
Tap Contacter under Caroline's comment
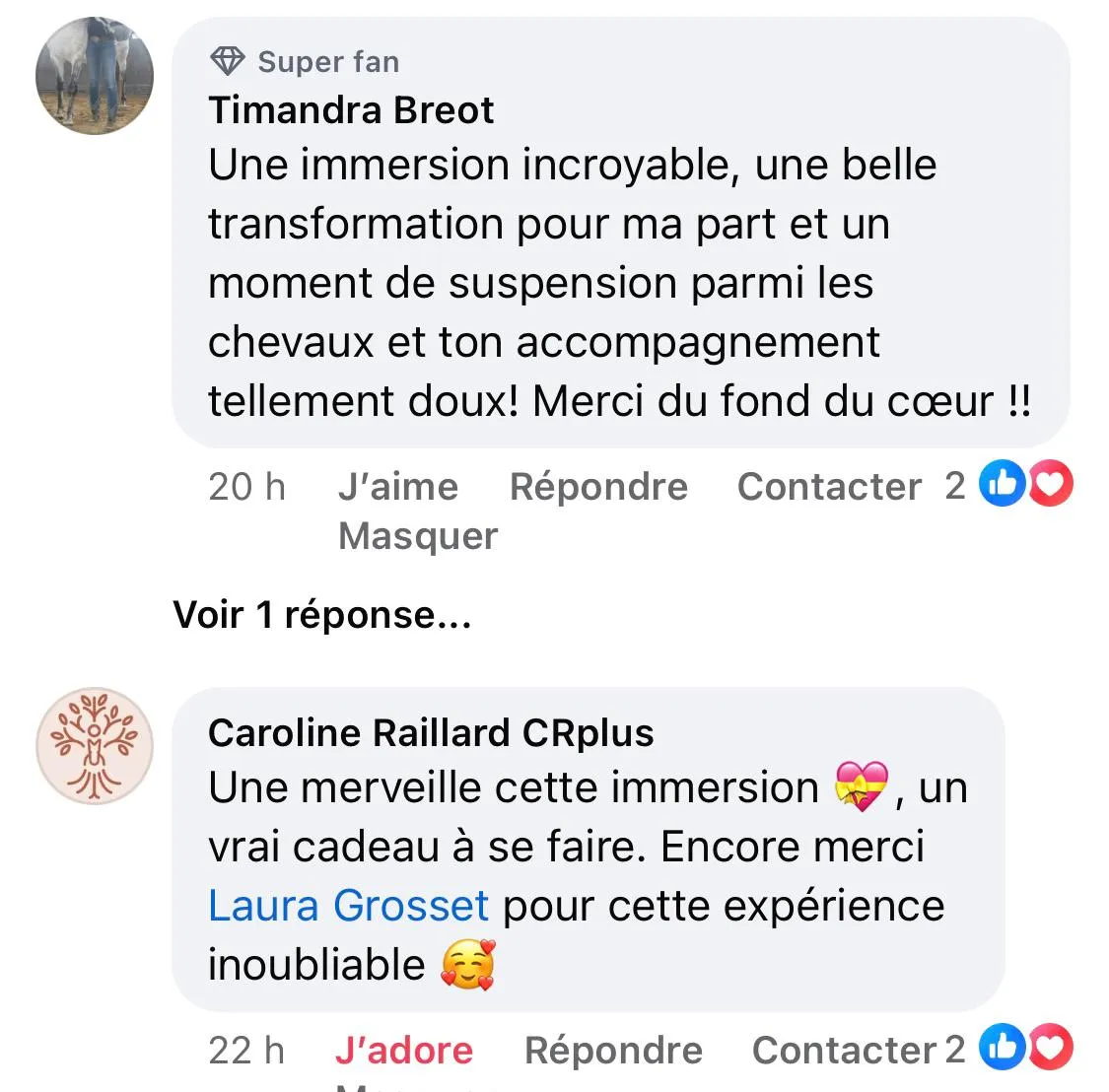(x=843, y=1051)
